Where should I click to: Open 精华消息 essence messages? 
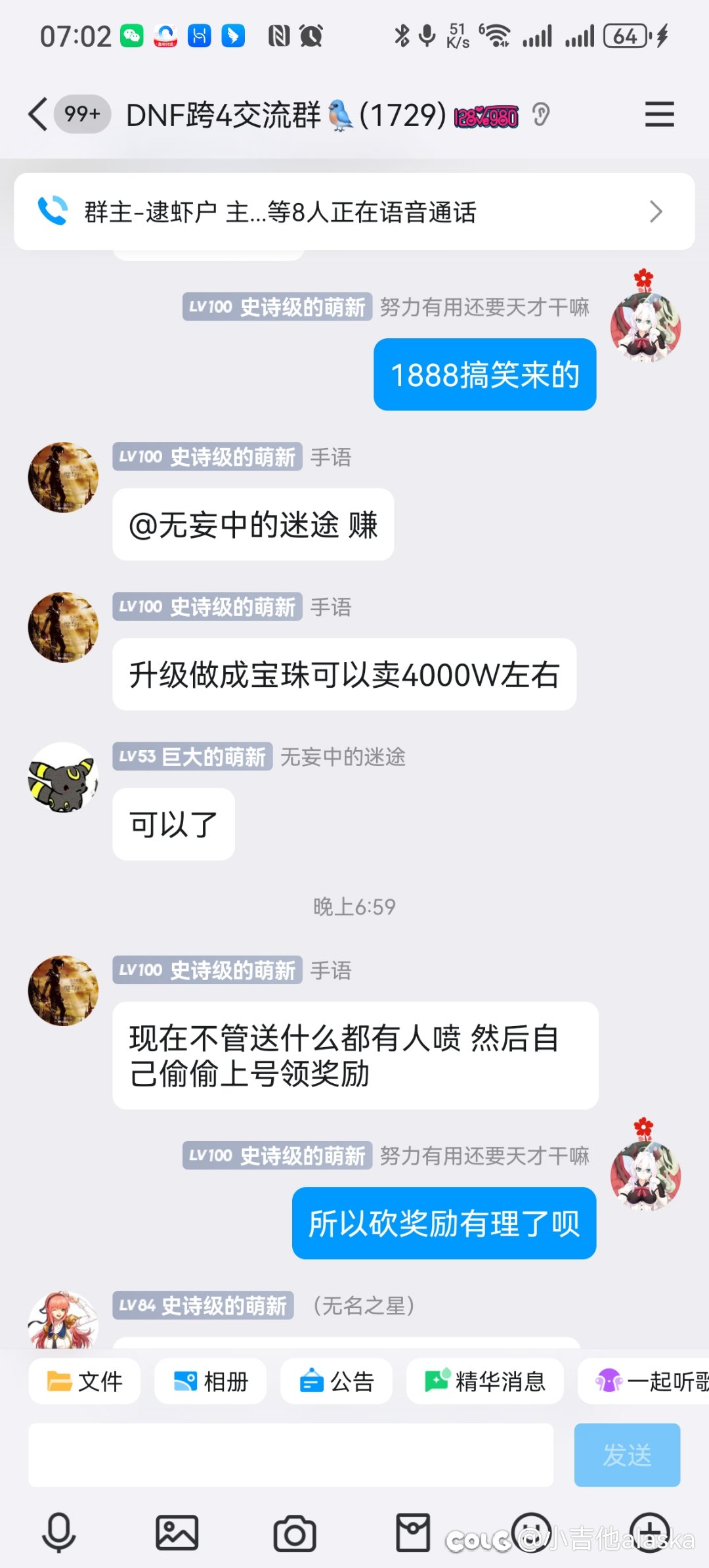[x=485, y=1381]
